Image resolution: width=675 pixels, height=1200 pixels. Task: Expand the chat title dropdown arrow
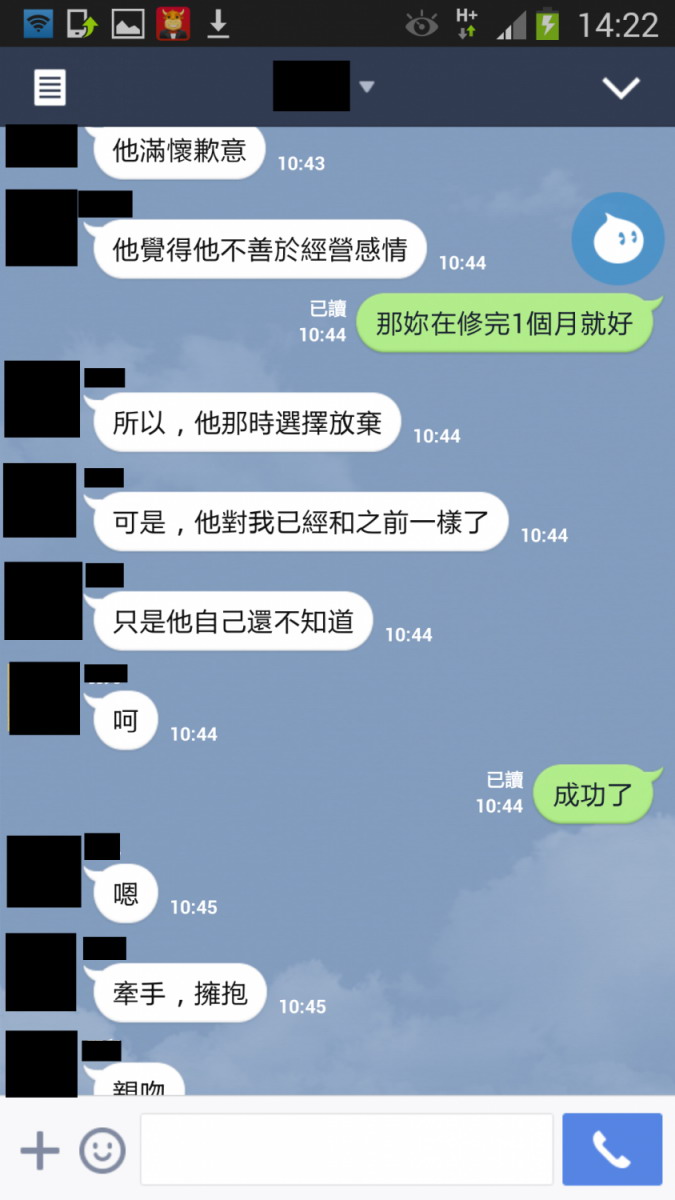[x=366, y=87]
